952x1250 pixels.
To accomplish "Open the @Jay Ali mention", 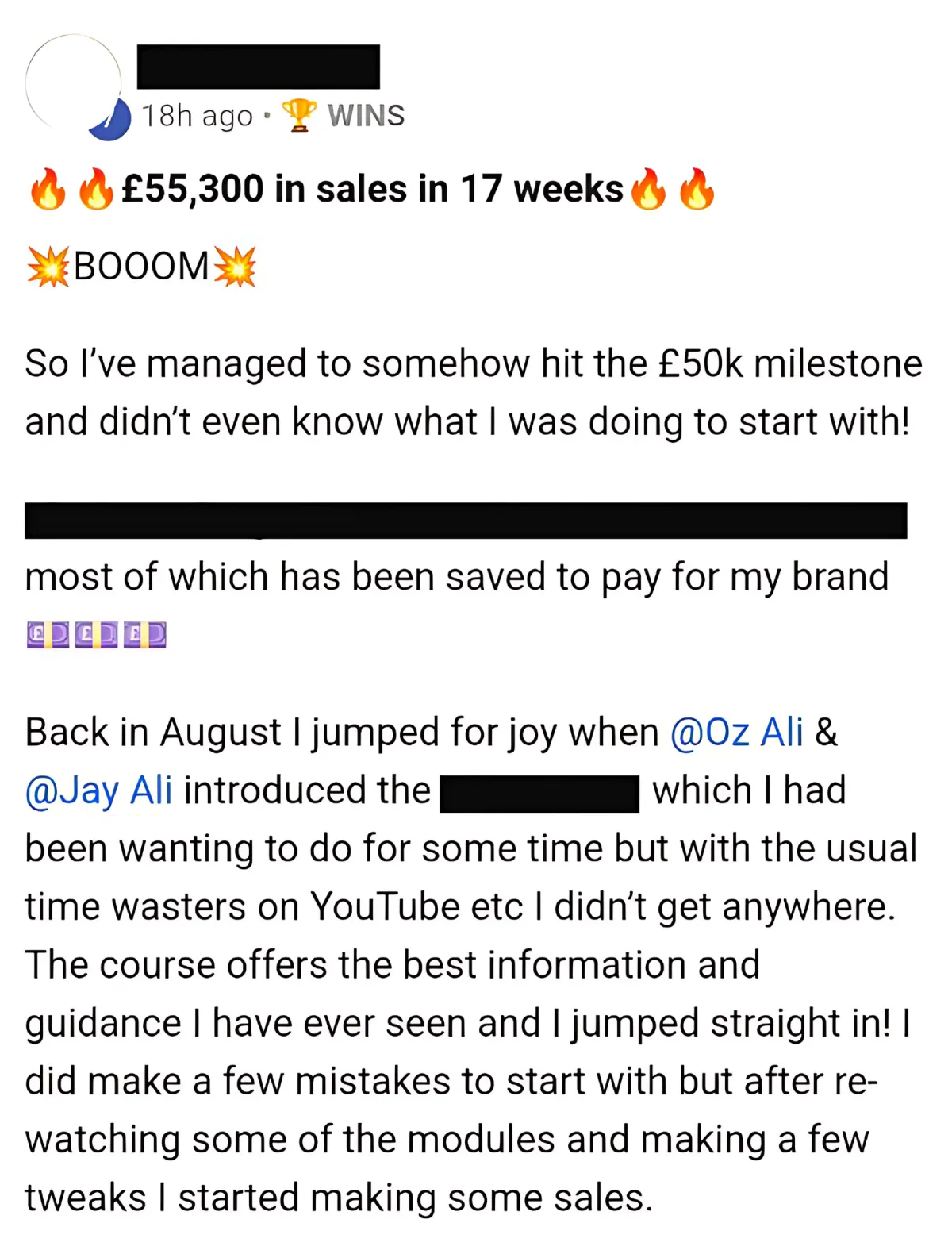I will pos(98,790).
